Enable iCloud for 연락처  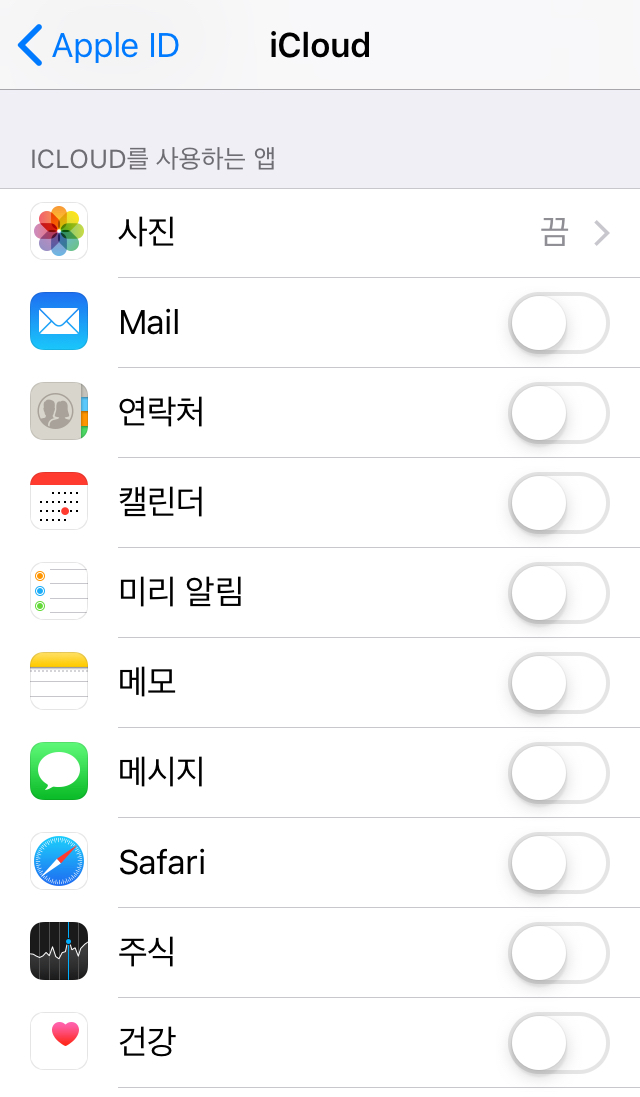558,413
